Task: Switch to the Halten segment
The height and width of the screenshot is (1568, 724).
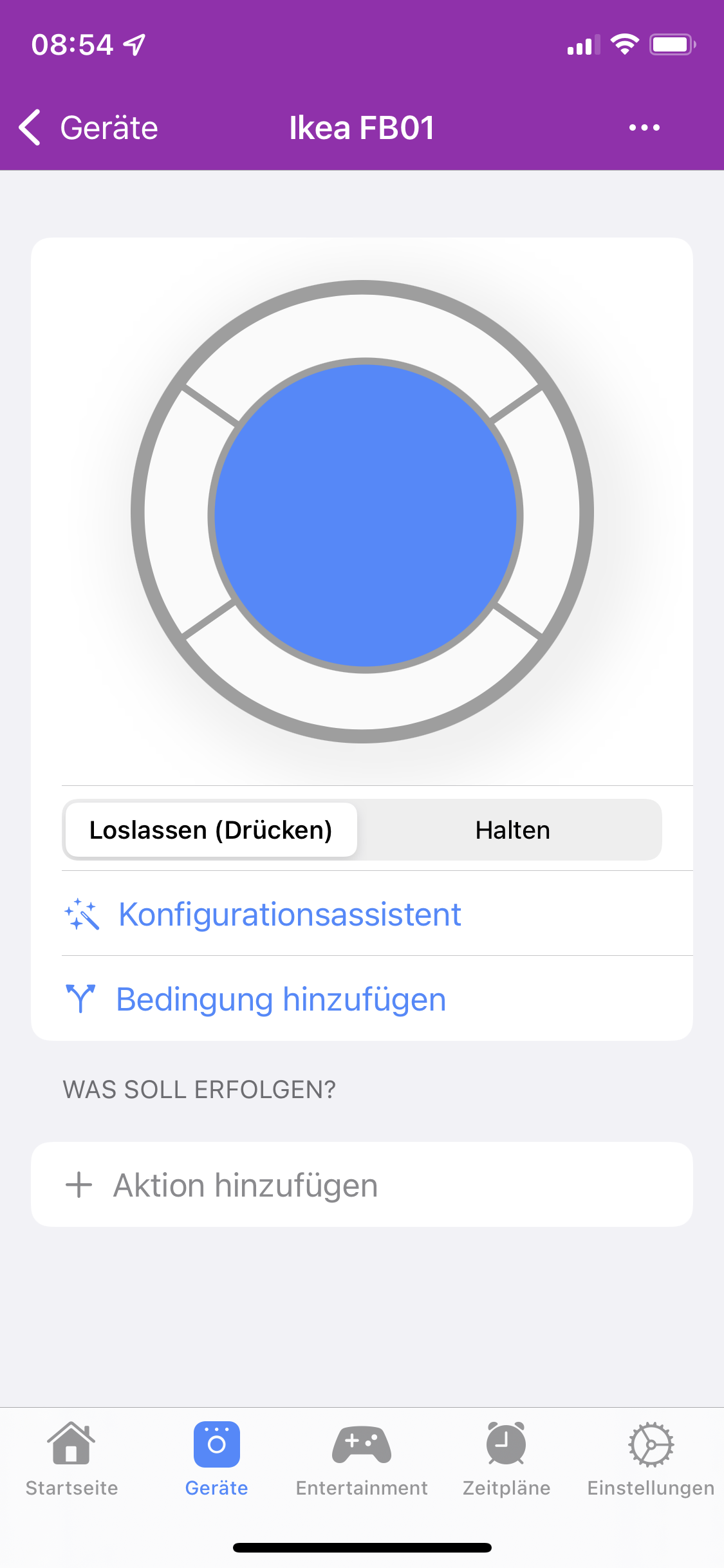Action: [512, 830]
